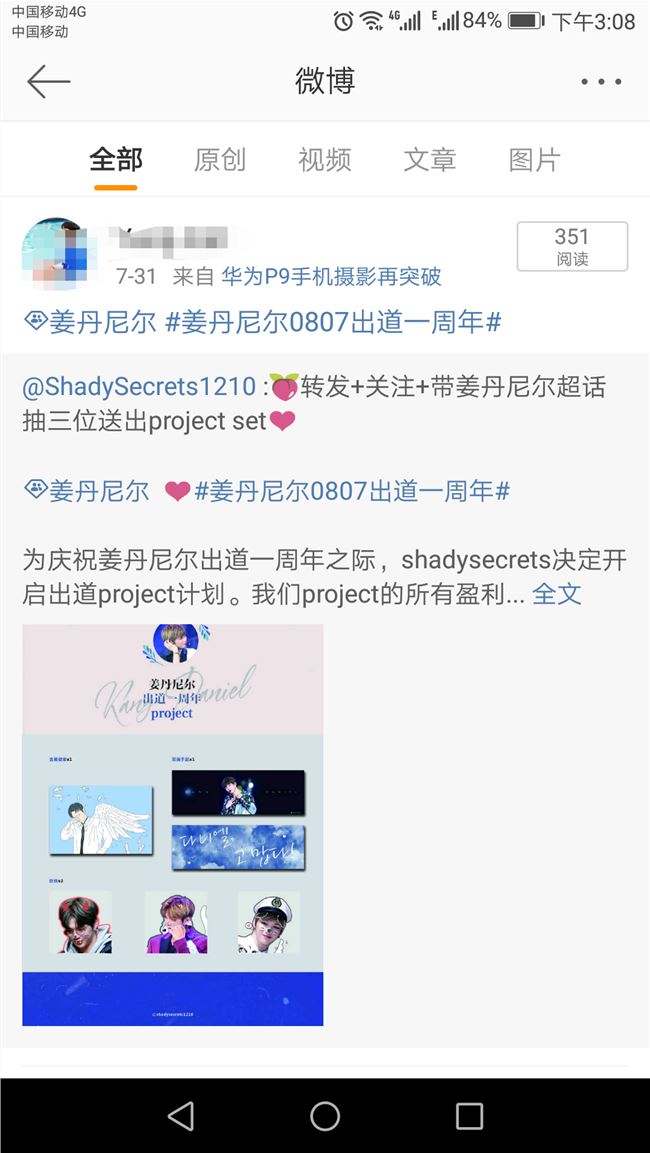This screenshot has width=650, height=1153.
Task: Open recent apps from the navigation bar
Action: click(468, 1116)
